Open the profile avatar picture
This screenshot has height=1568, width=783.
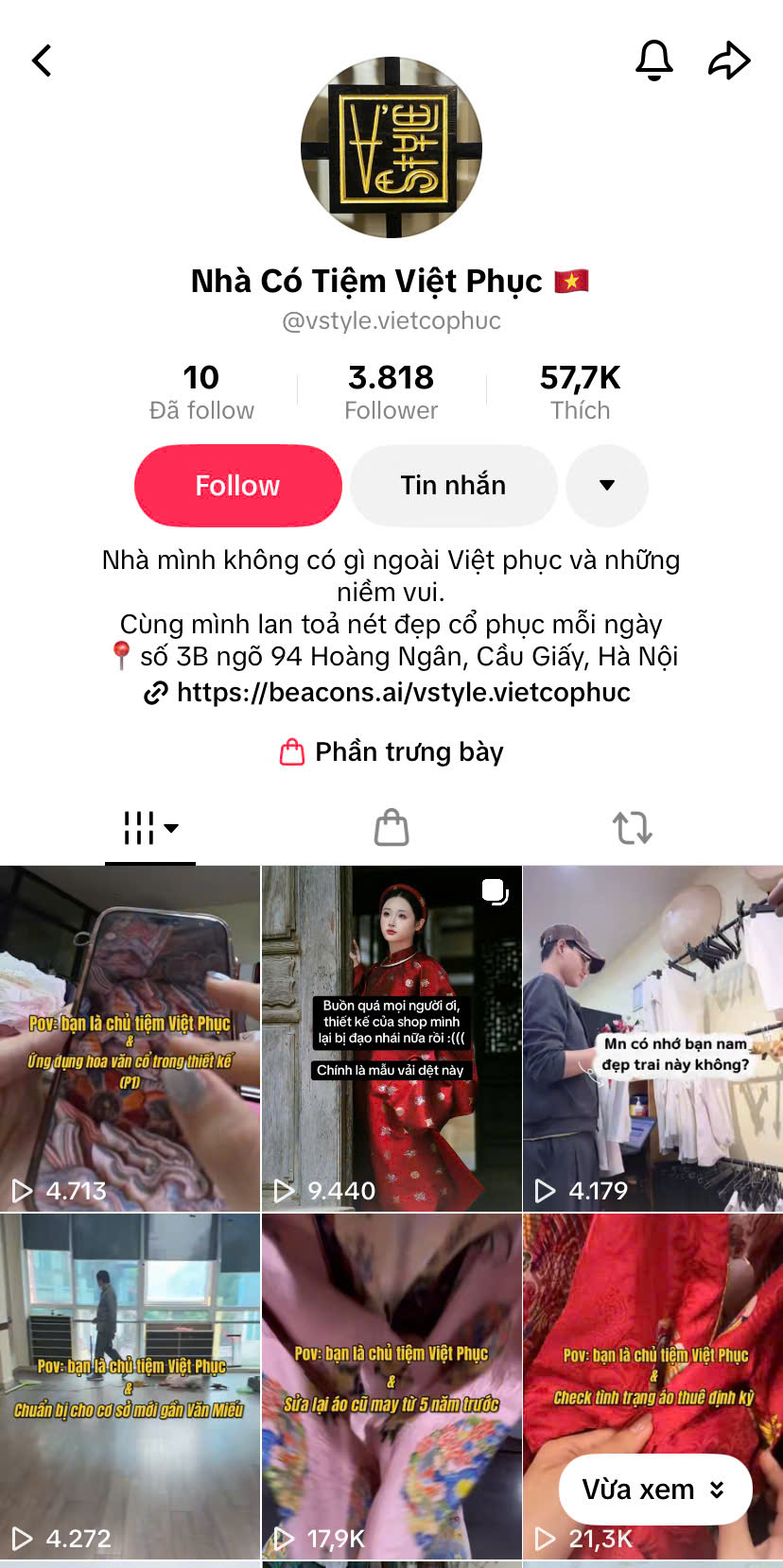tap(391, 147)
